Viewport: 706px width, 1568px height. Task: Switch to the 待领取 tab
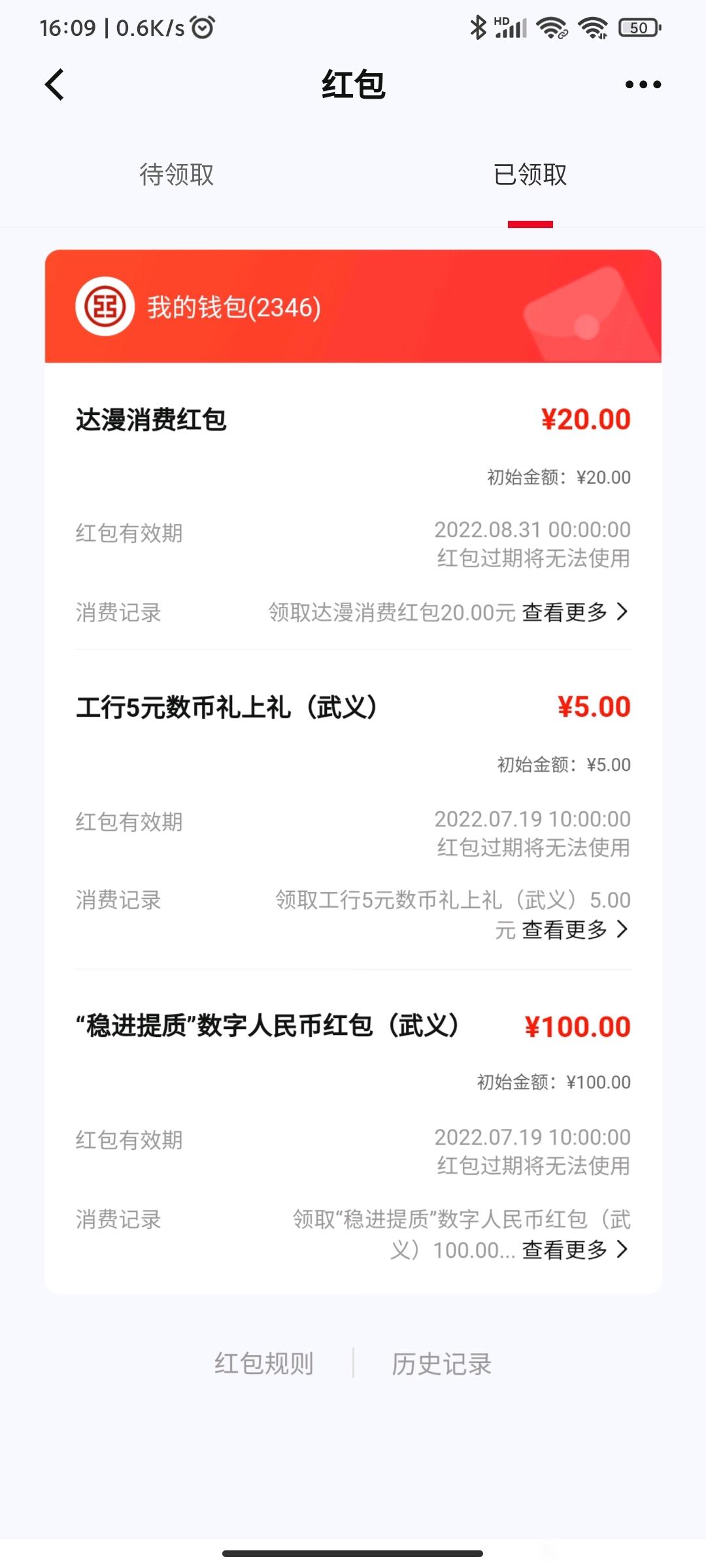tap(176, 174)
